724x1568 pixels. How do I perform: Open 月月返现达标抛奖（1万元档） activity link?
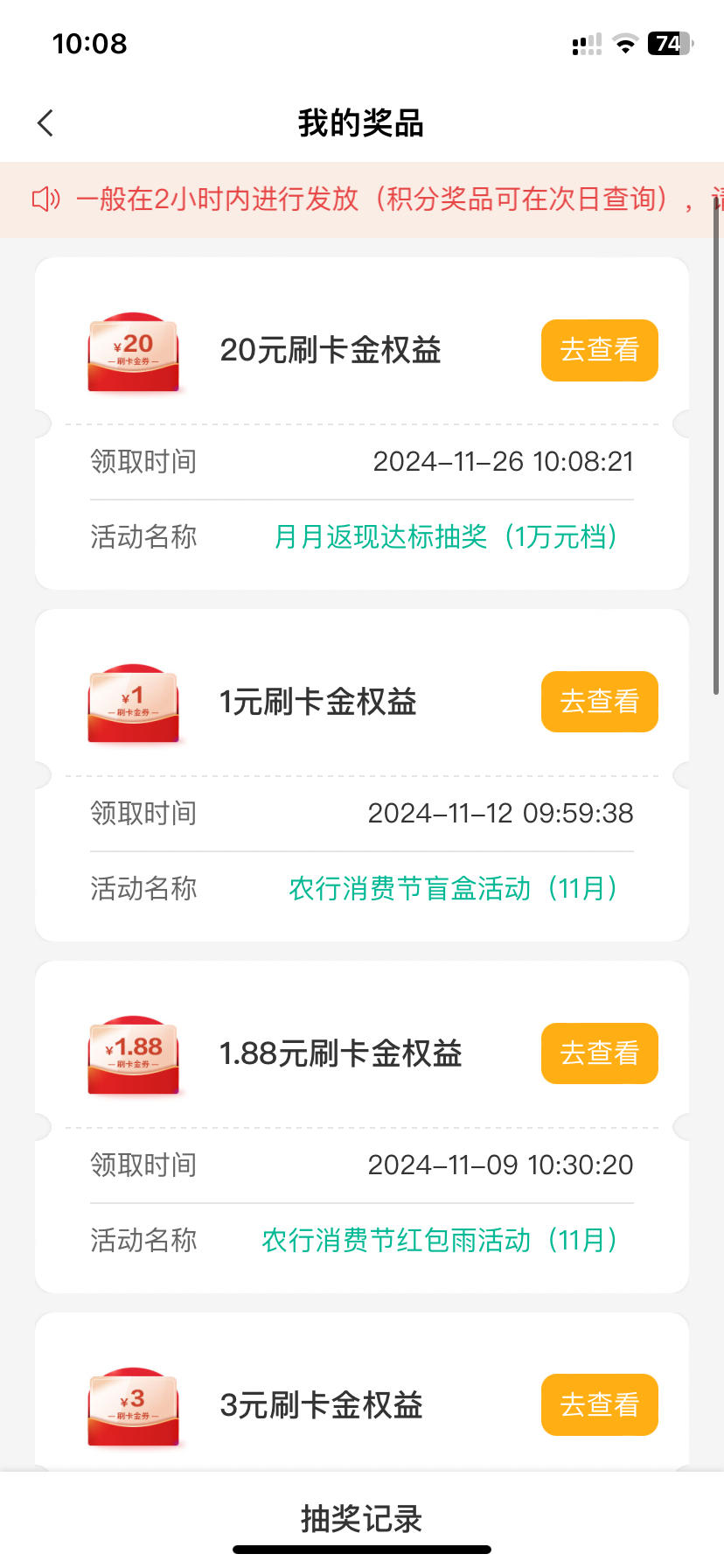tap(447, 536)
